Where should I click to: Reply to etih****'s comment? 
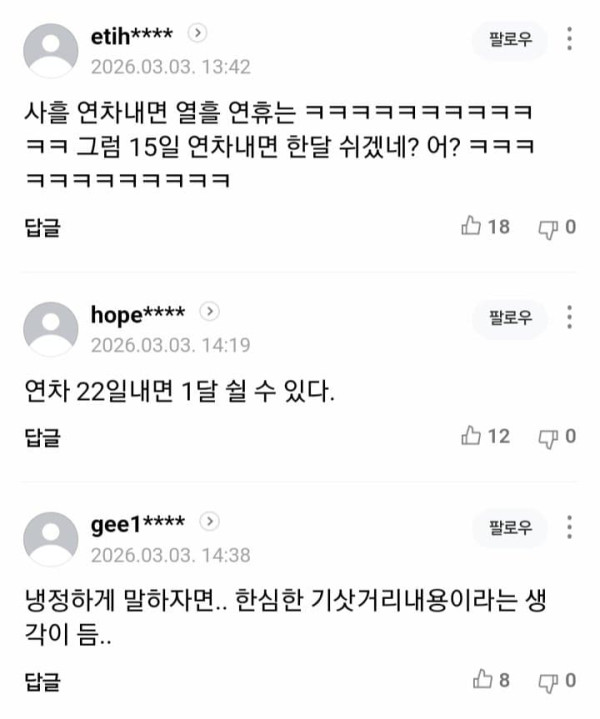click(x=42, y=227)
